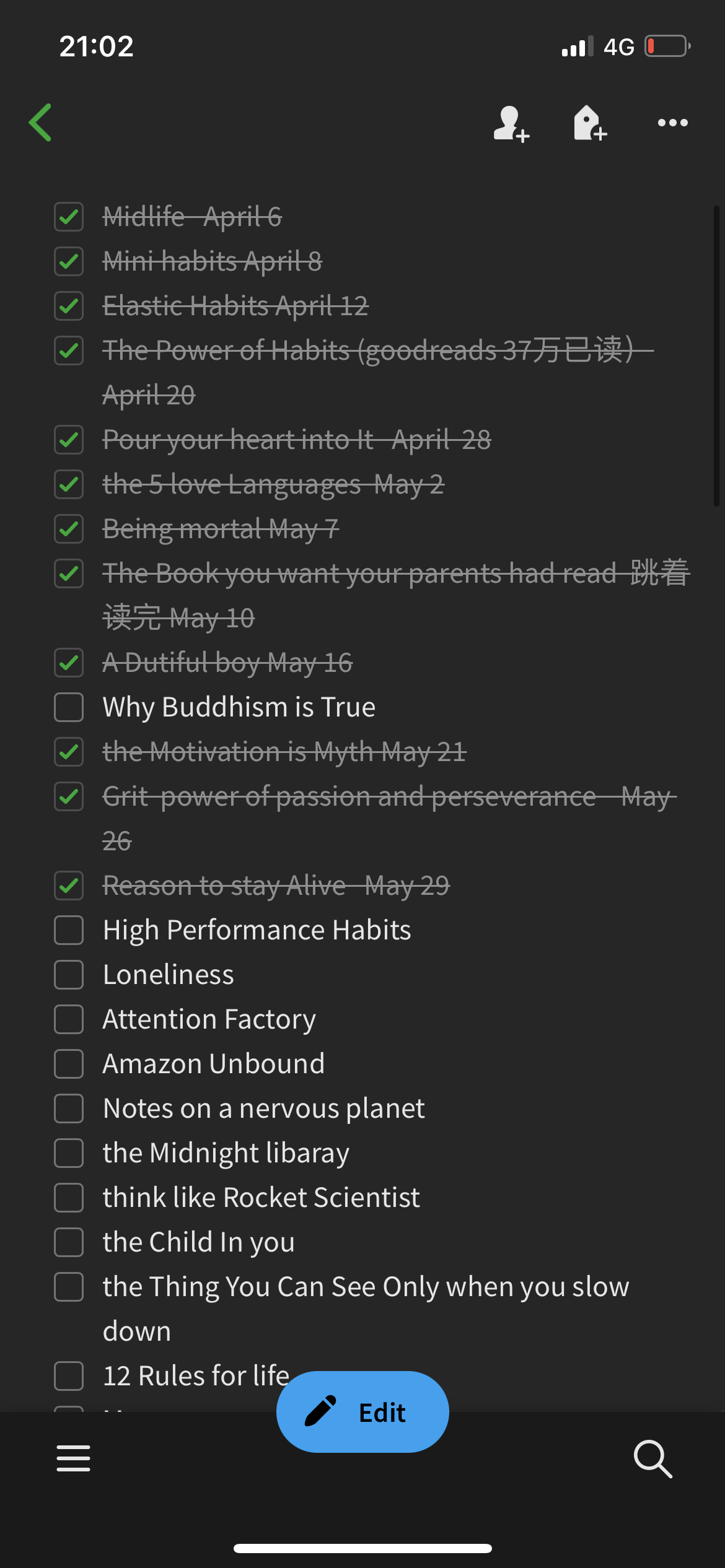Tap the blue Edit button
Viewport: 725px width, 1568px height.
point(362,1412)
